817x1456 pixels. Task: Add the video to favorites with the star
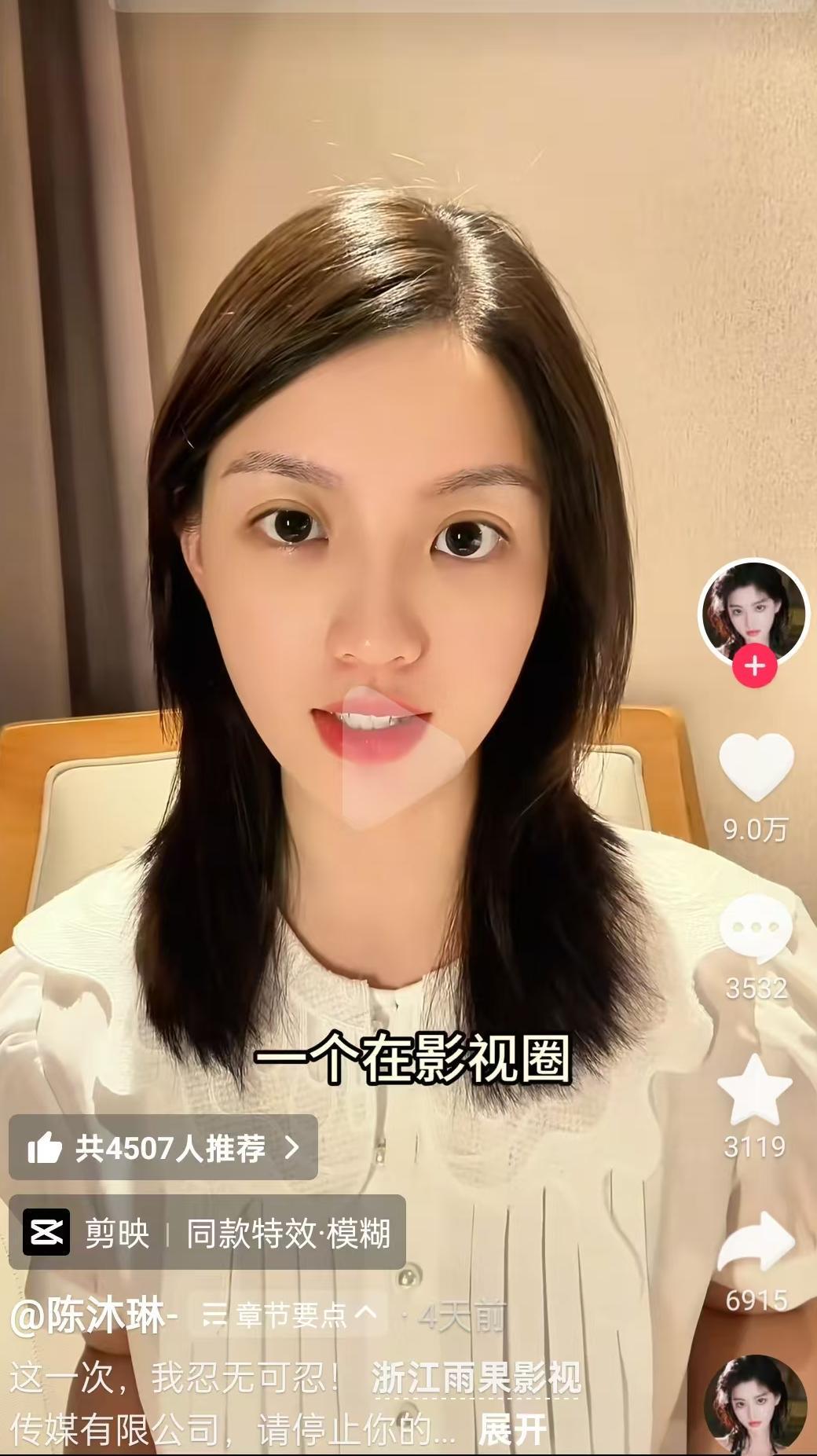click(x=755, y=1091)
